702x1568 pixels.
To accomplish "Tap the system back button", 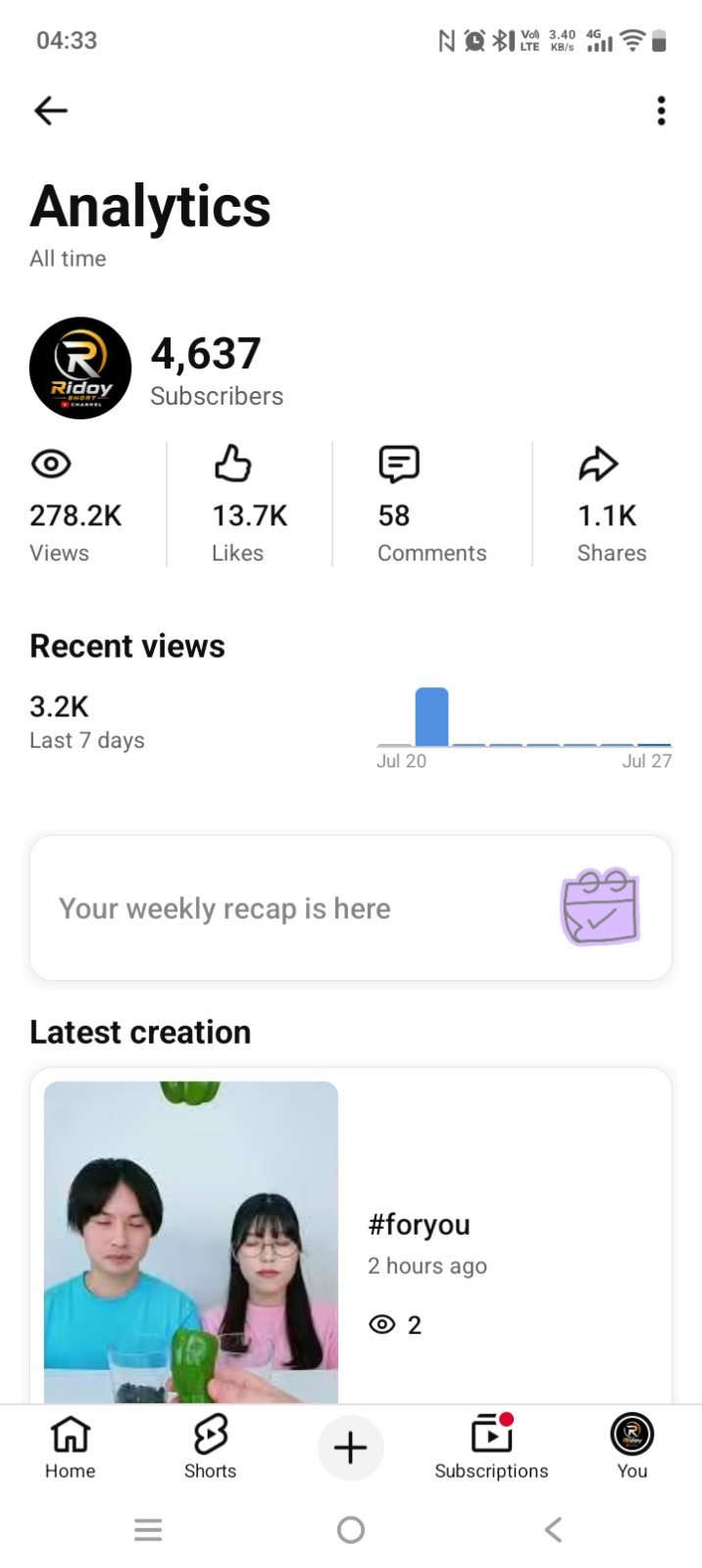I will pyautogui.click(x=554, y=1529).
